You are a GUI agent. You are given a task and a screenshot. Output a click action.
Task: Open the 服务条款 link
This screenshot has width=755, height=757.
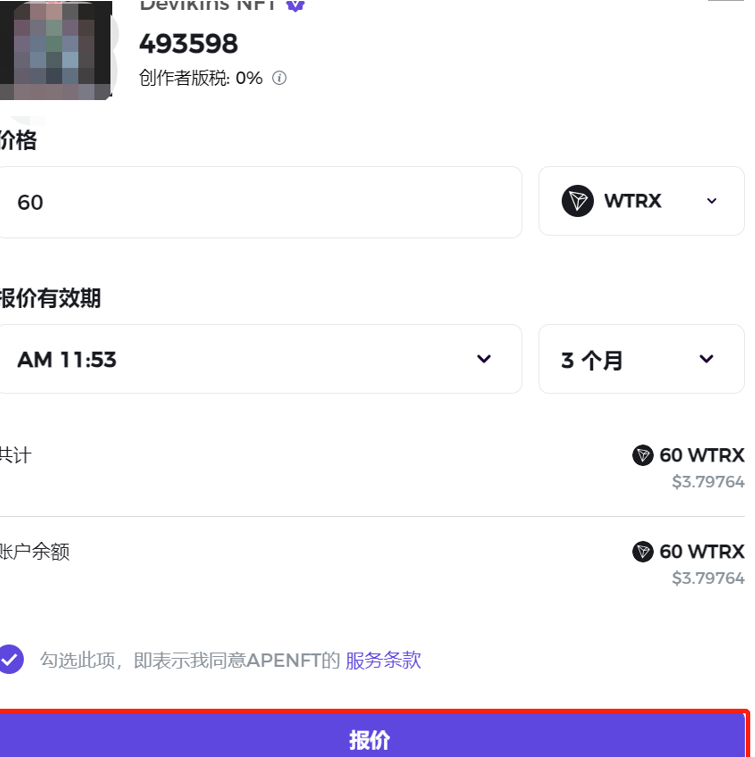(x=383, y=660)
